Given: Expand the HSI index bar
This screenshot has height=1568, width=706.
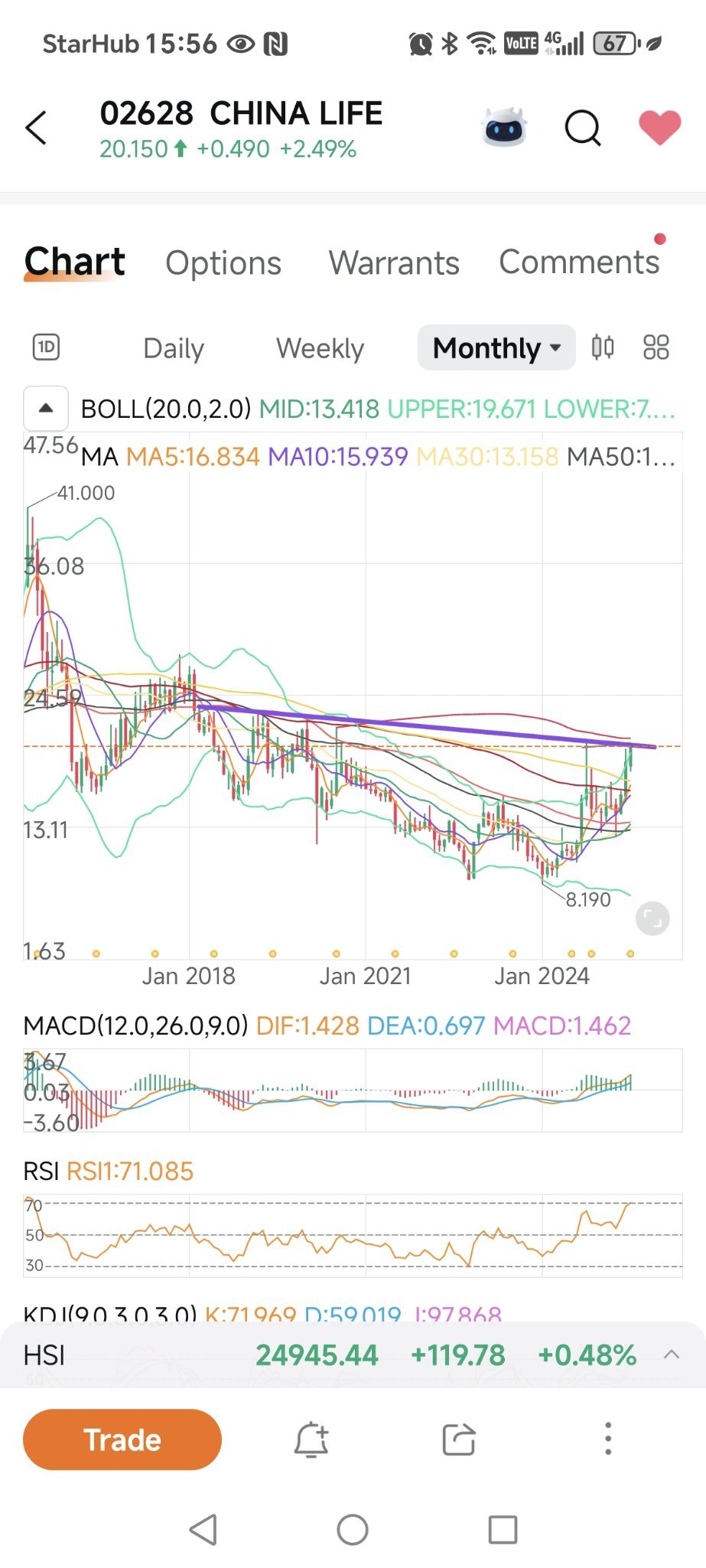Looking at the screenshot, I should (672, 1354).
